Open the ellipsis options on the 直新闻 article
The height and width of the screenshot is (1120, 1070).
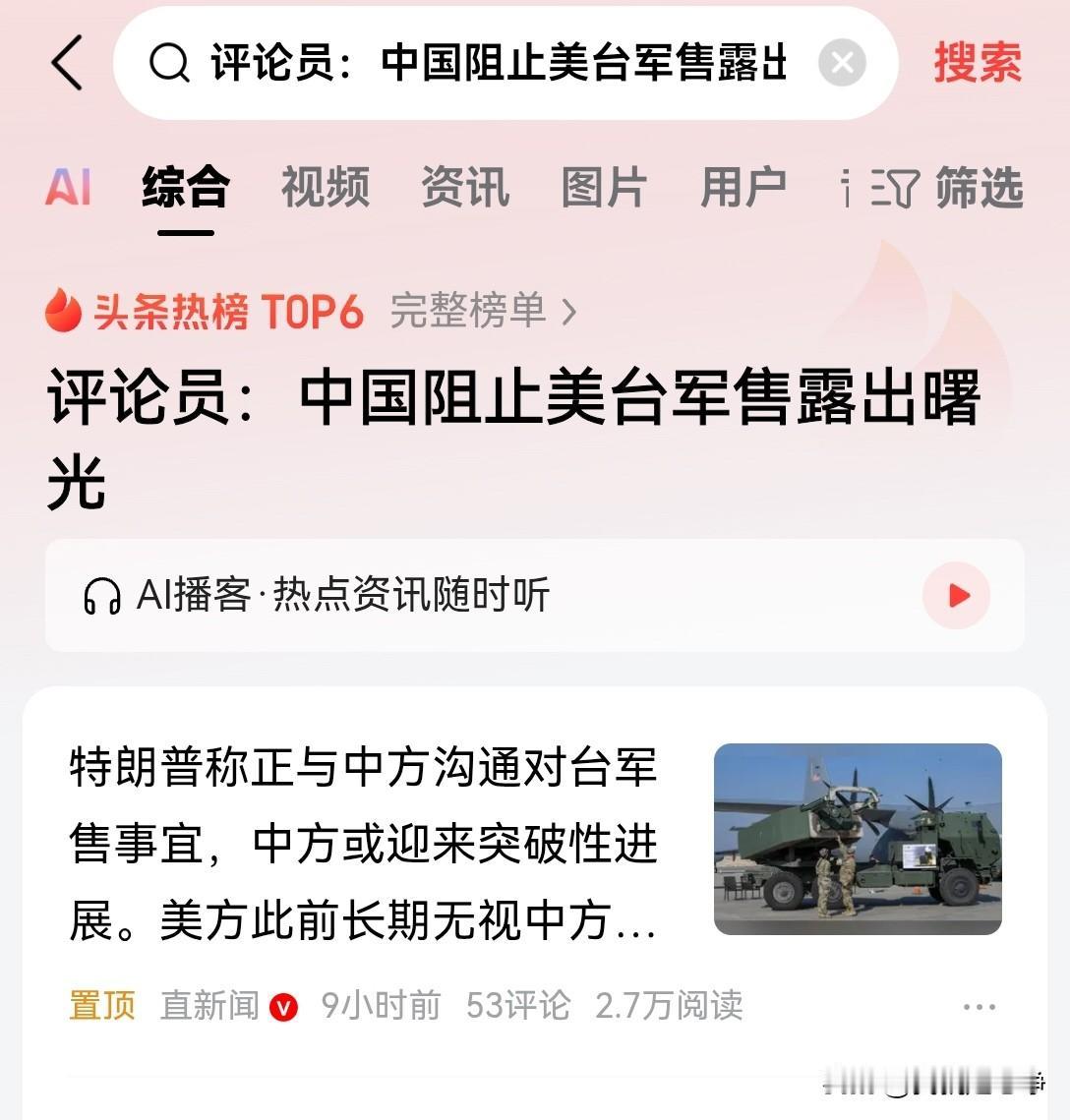[x=981, y=1006]
